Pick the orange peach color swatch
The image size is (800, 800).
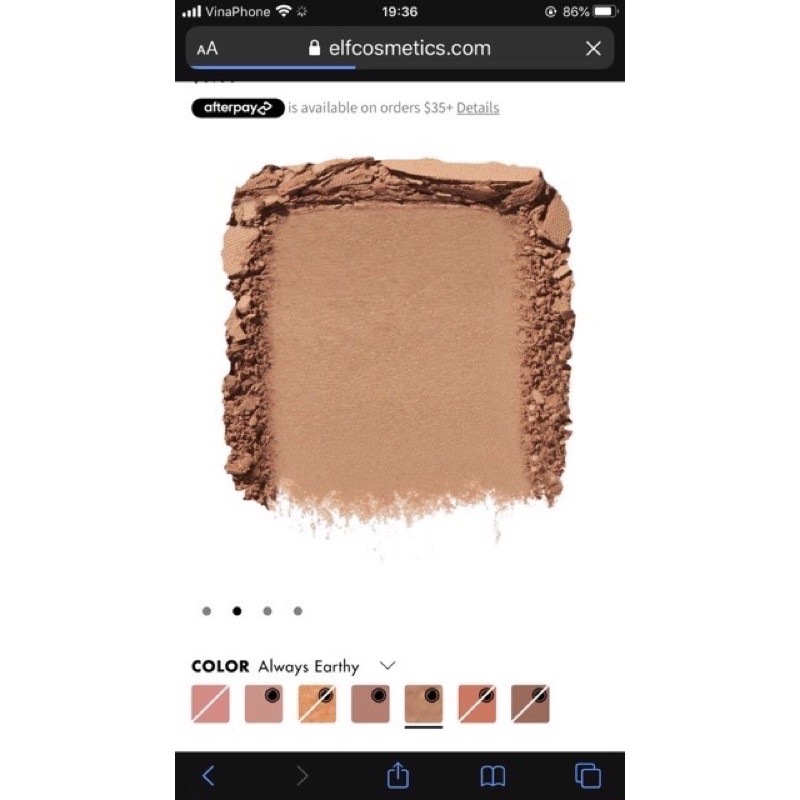[x=317, y=704]
